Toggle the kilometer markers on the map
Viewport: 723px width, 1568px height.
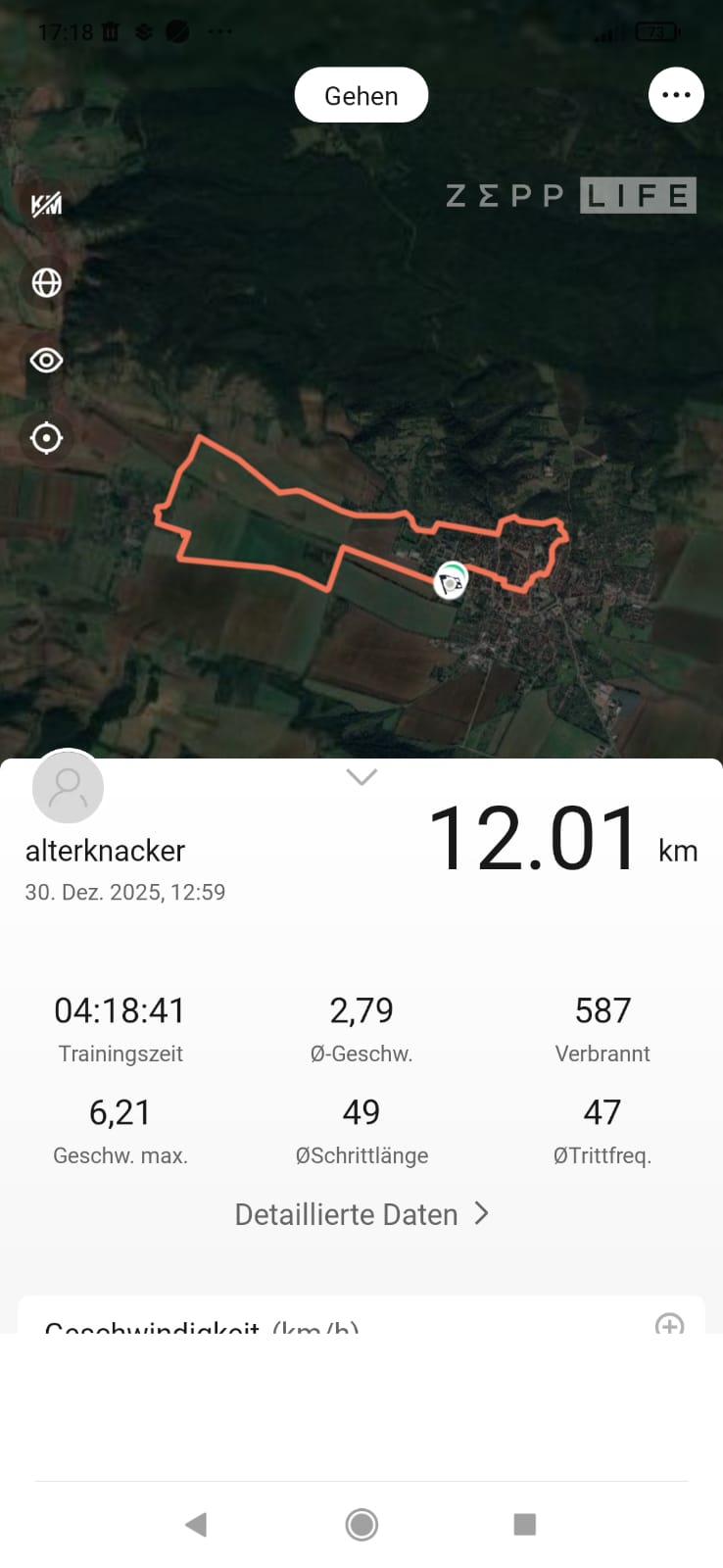[46, 205]
